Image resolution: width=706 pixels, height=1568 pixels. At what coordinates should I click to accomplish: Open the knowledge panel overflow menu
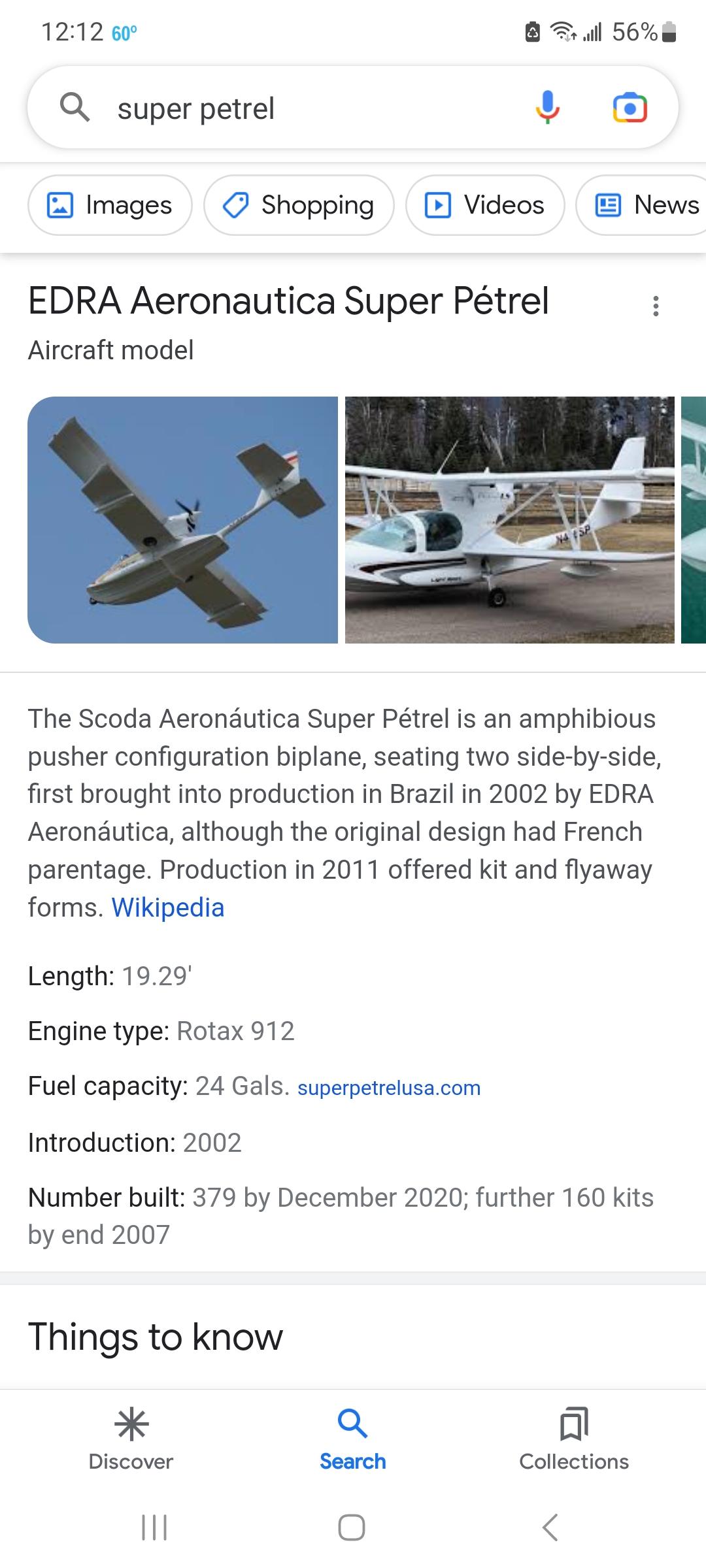tap(656, 306)
